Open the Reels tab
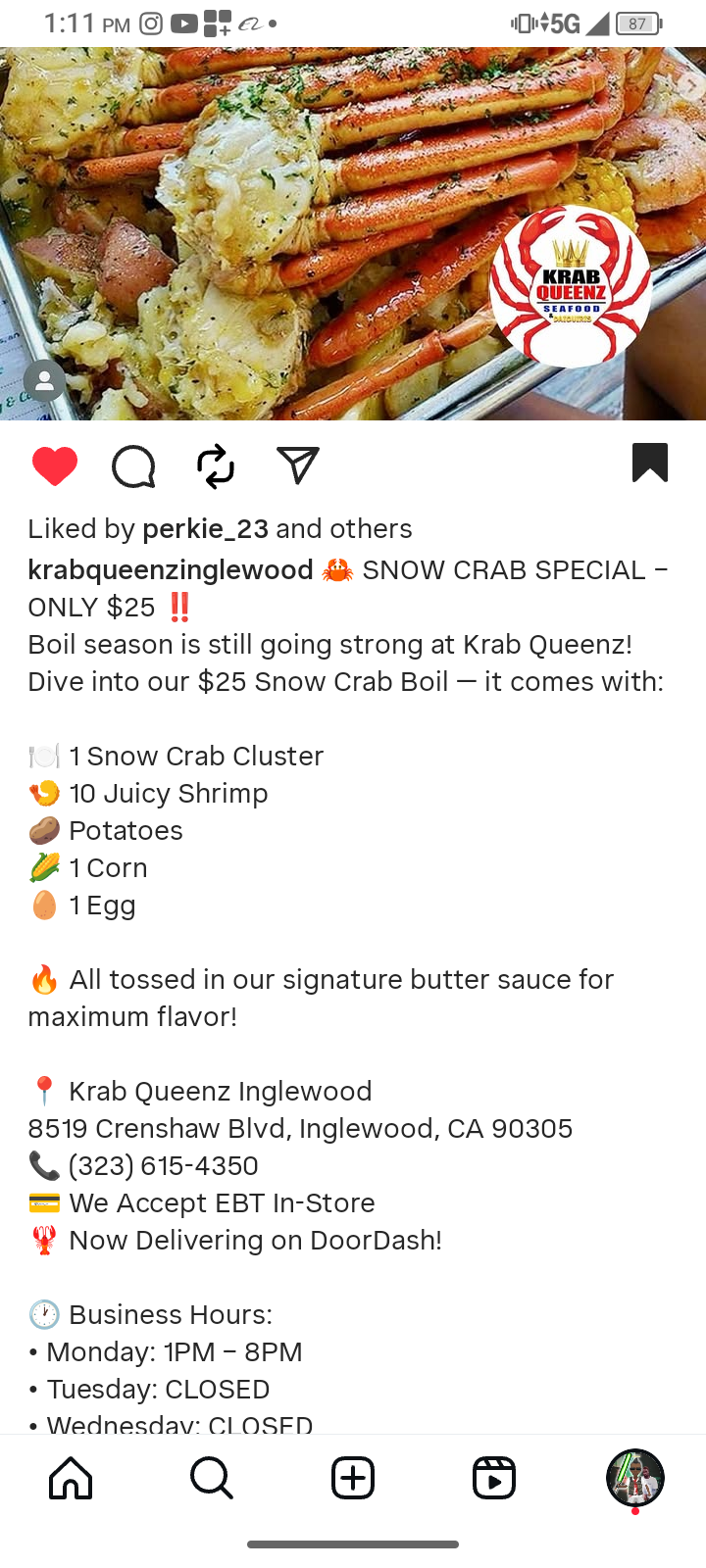This screenshot has height=1568, width=706. 494,1478
